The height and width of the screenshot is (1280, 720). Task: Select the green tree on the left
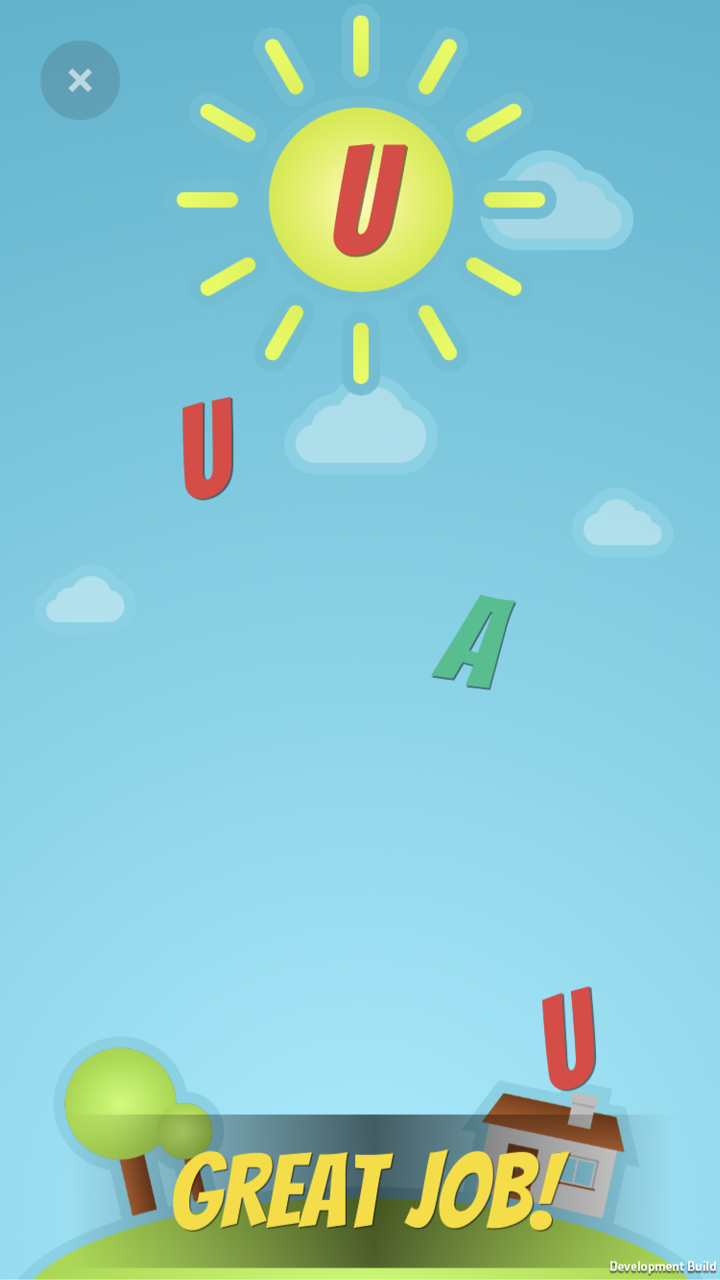click(120, 1100)
